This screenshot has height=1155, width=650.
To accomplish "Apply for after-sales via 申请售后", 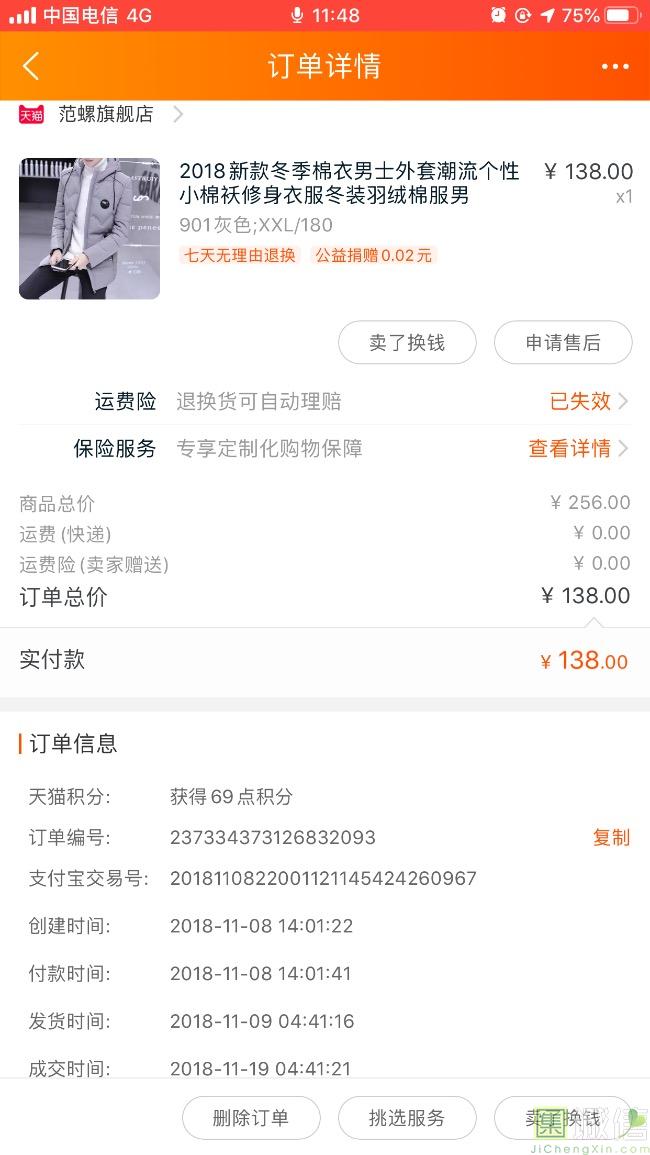I will (x=563, y=343).
